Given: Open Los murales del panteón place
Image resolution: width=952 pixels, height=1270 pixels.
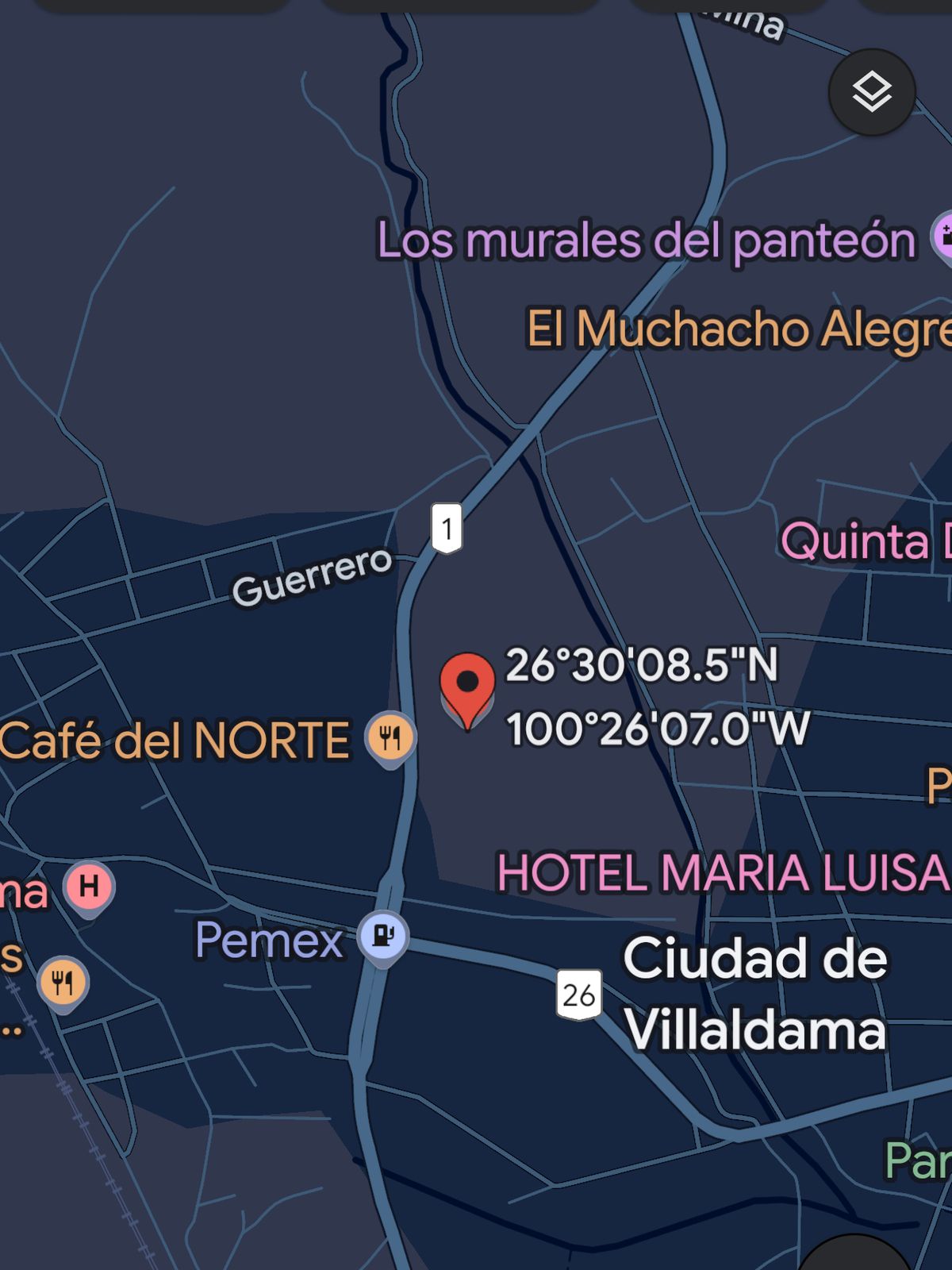Looking at the screenshot, I should click(646, 241).
